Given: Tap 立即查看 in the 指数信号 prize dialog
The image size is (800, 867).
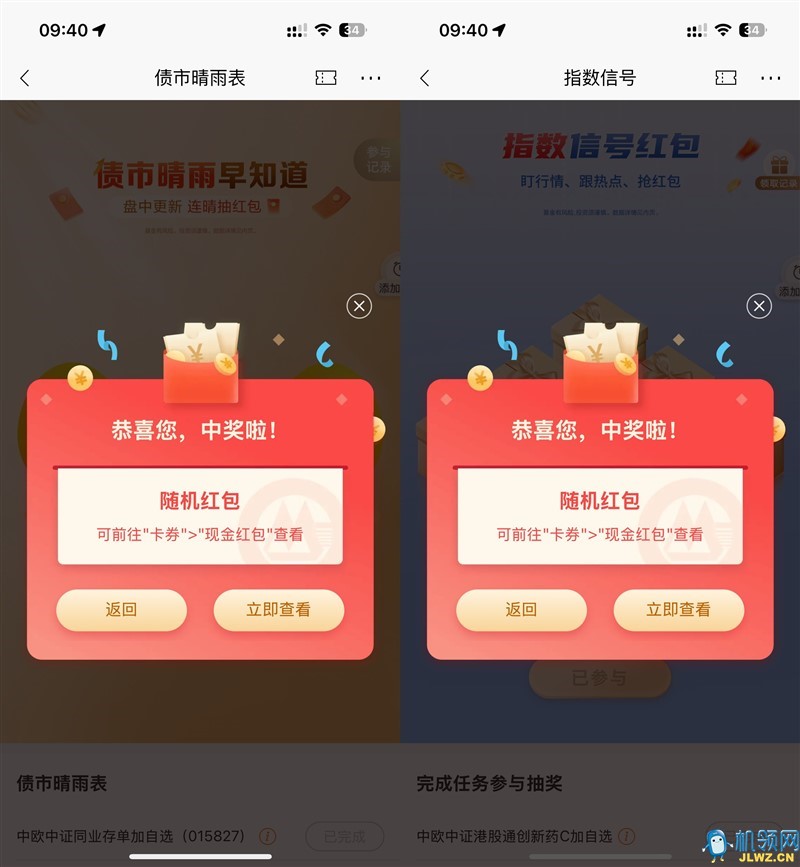Looking at the screenshot, I should point(678,610).
